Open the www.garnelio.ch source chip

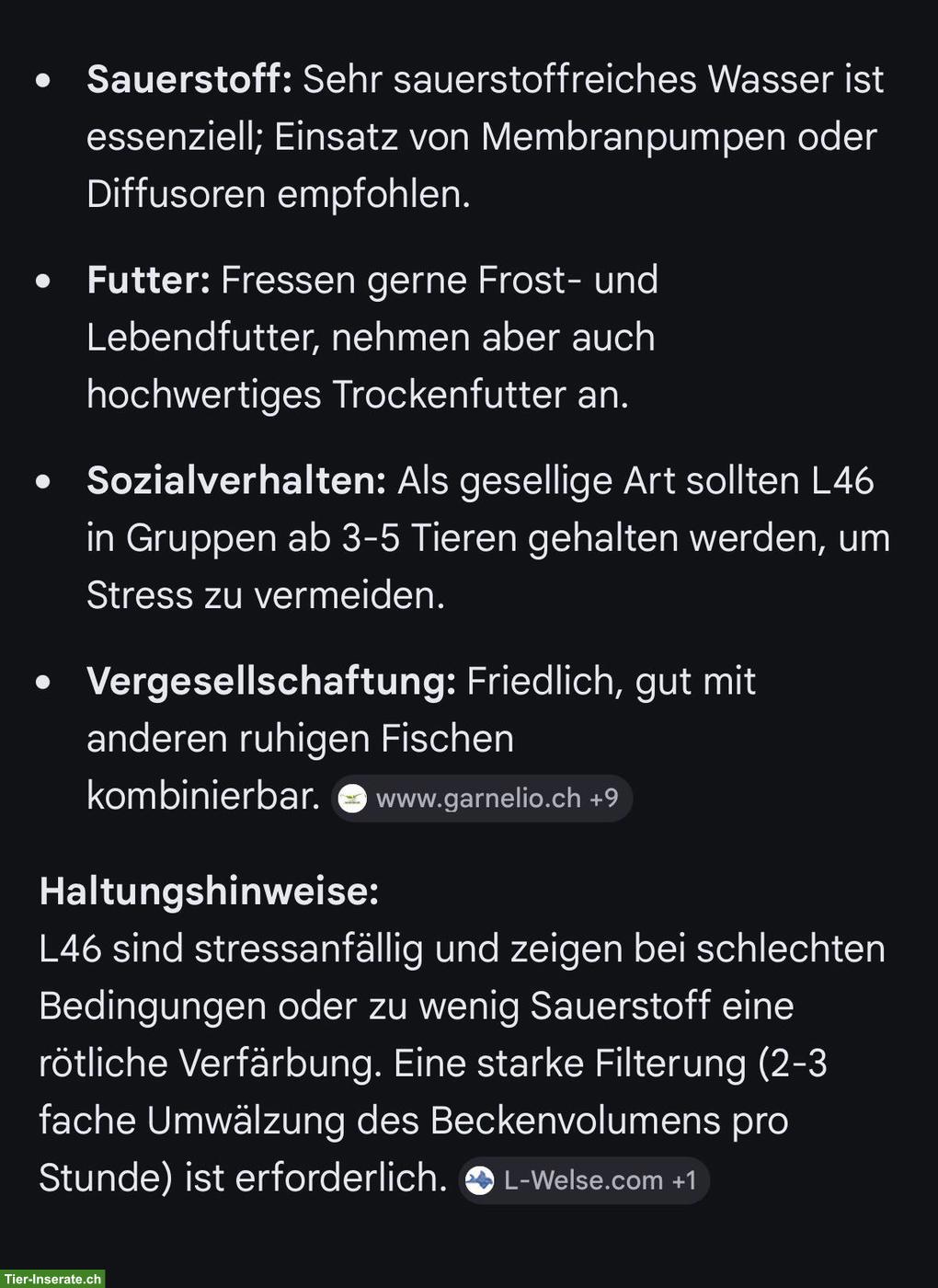482,798
